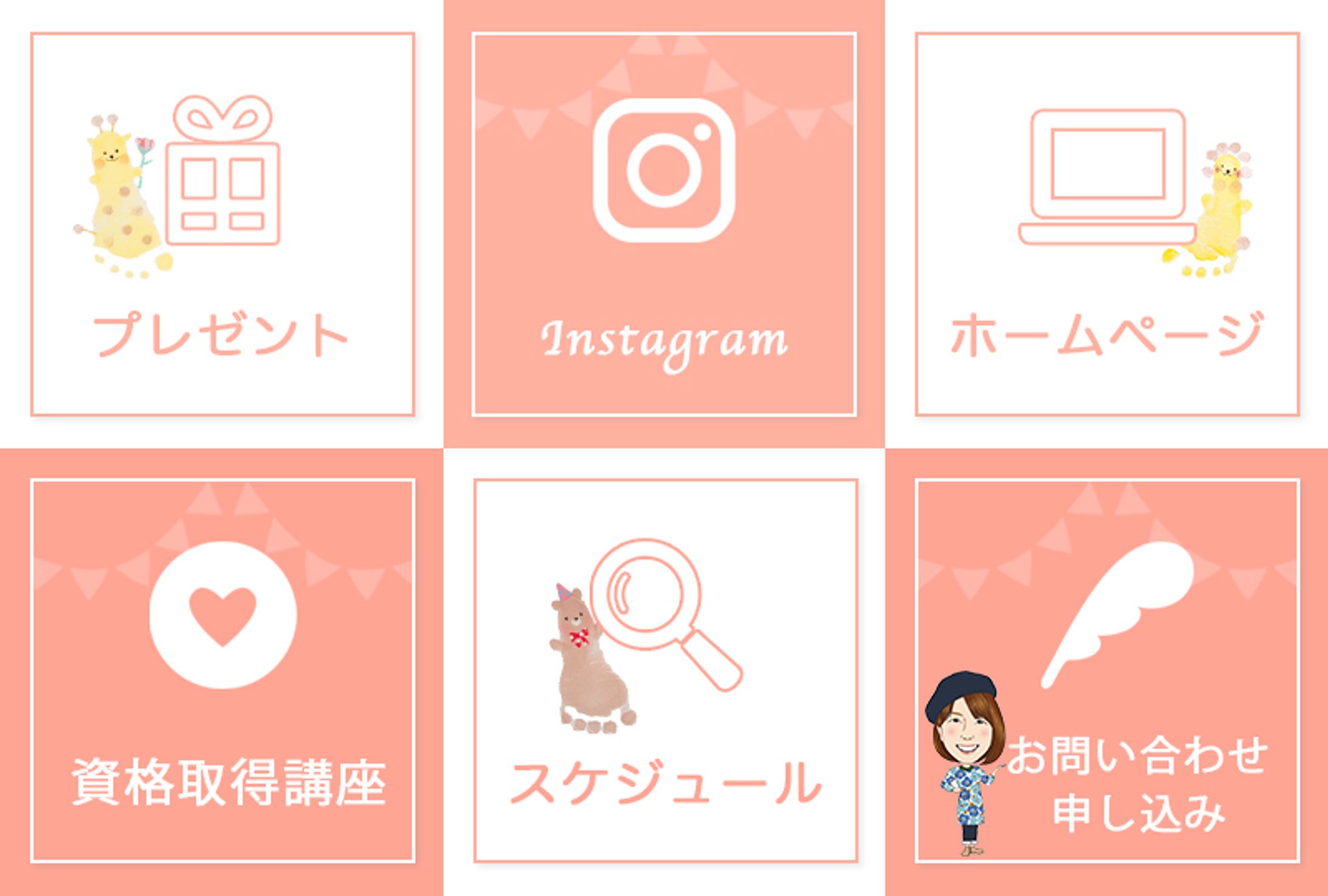The image size is (1328, 896).
Task: Tap the お問い合わせ 申し込み tile
Action: pos(1107,670)
